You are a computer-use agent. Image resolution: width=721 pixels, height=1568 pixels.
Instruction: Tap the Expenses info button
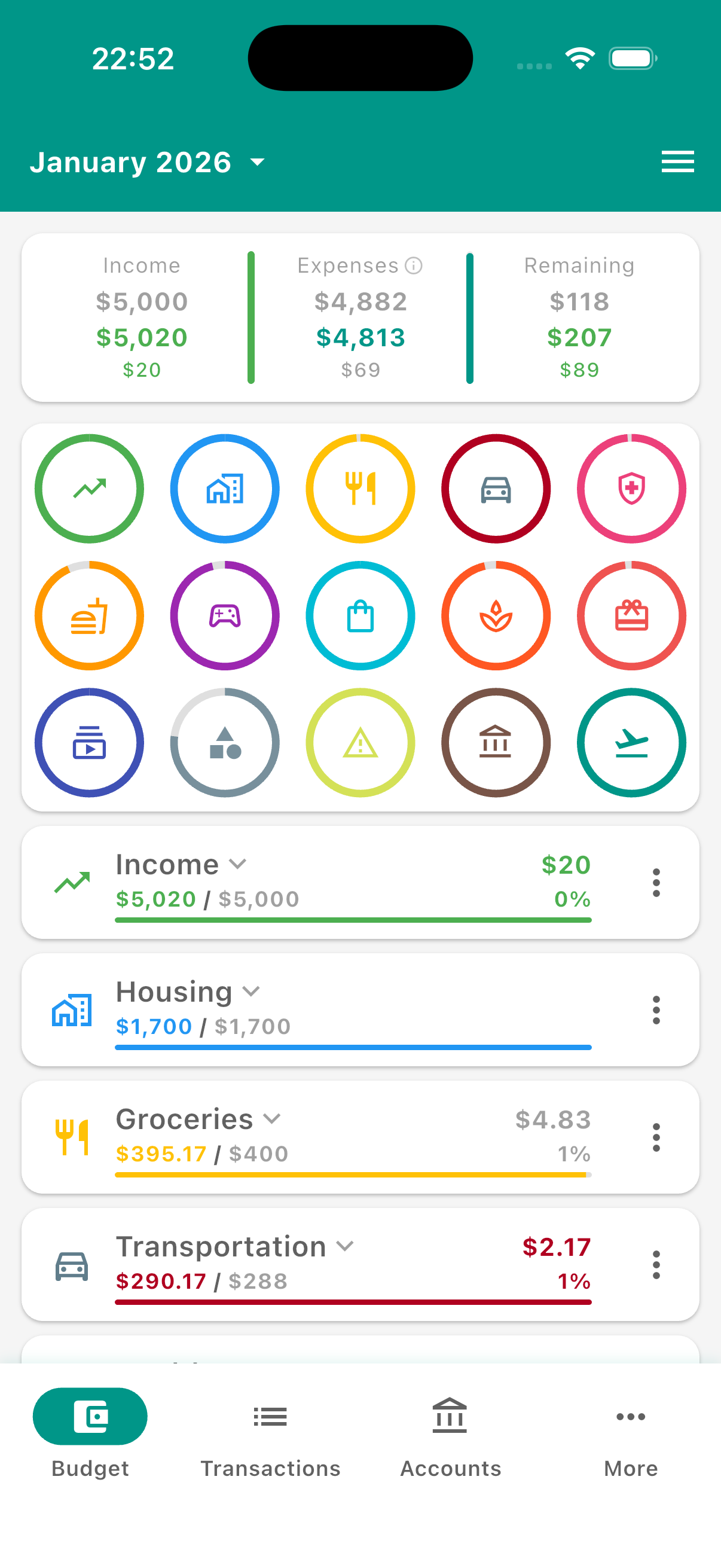(413, 265)
